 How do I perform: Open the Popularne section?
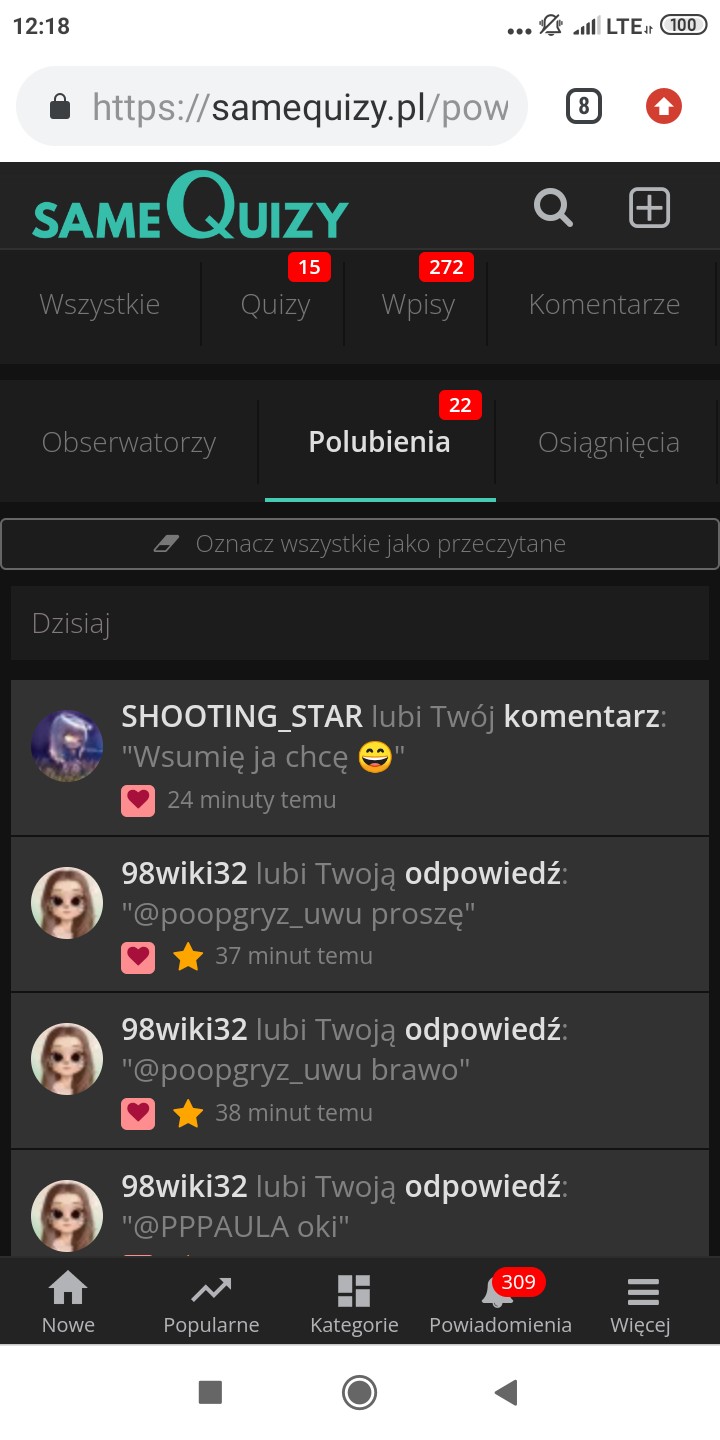(x=211, y=1303)
